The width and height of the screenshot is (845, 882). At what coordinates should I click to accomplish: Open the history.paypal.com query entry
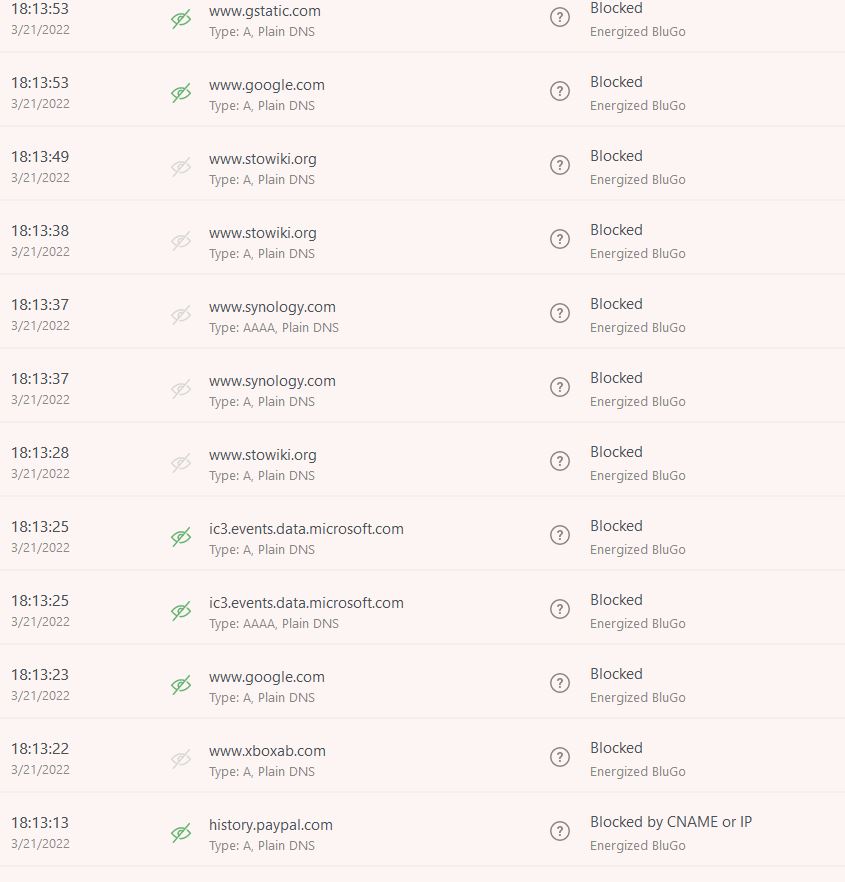(x=271, y=825)
